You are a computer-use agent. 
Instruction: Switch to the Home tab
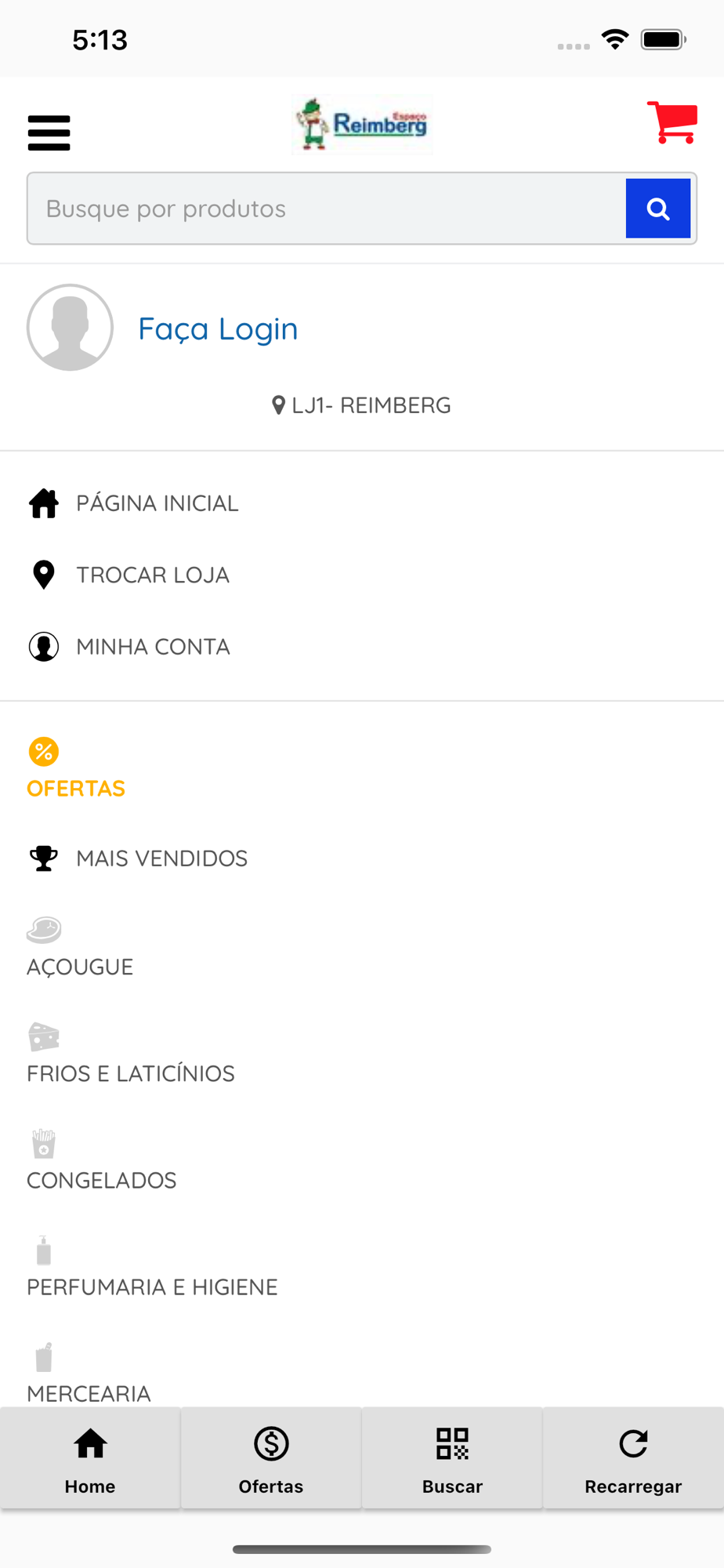(x=90, y=1458)
